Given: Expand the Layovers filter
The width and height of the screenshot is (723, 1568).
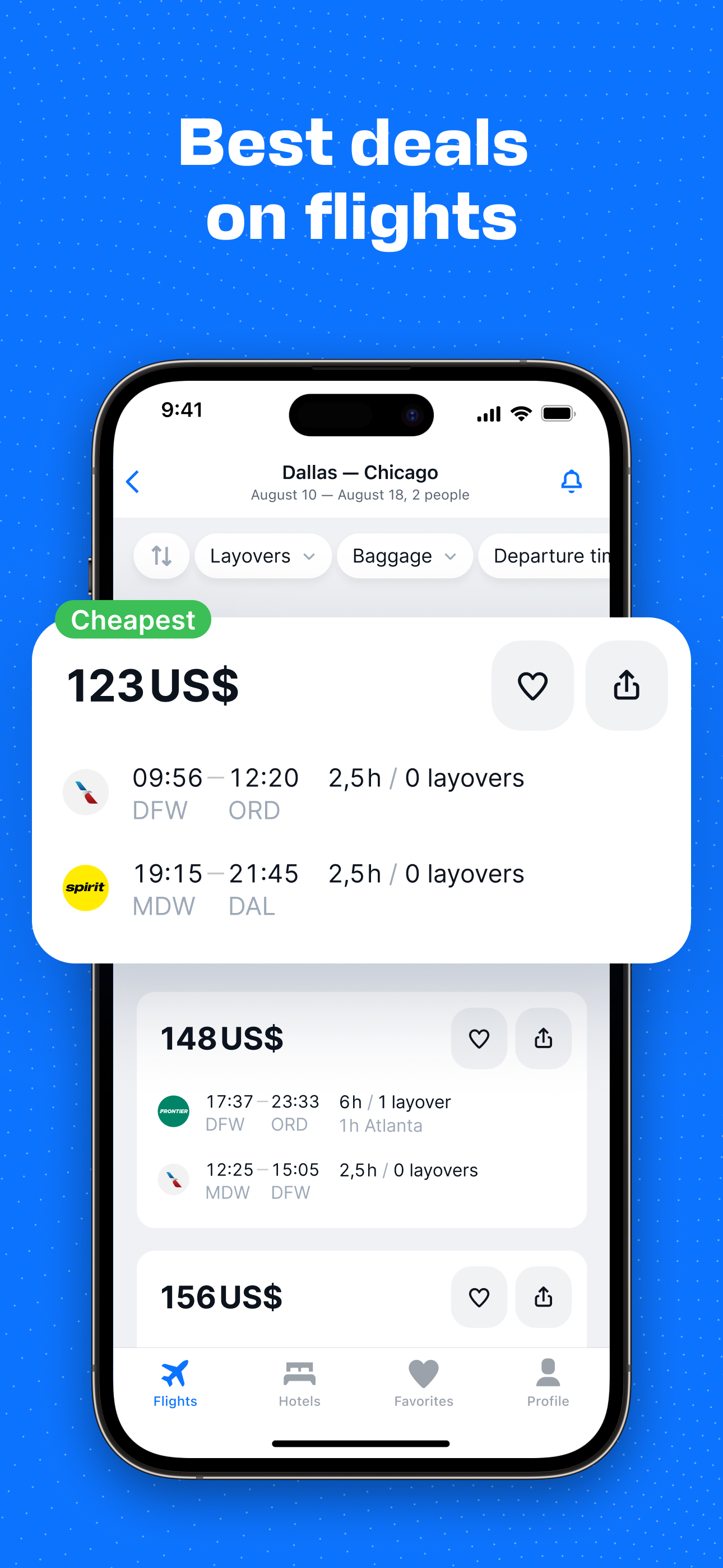Looking at the screenshot, I should 262,555.
